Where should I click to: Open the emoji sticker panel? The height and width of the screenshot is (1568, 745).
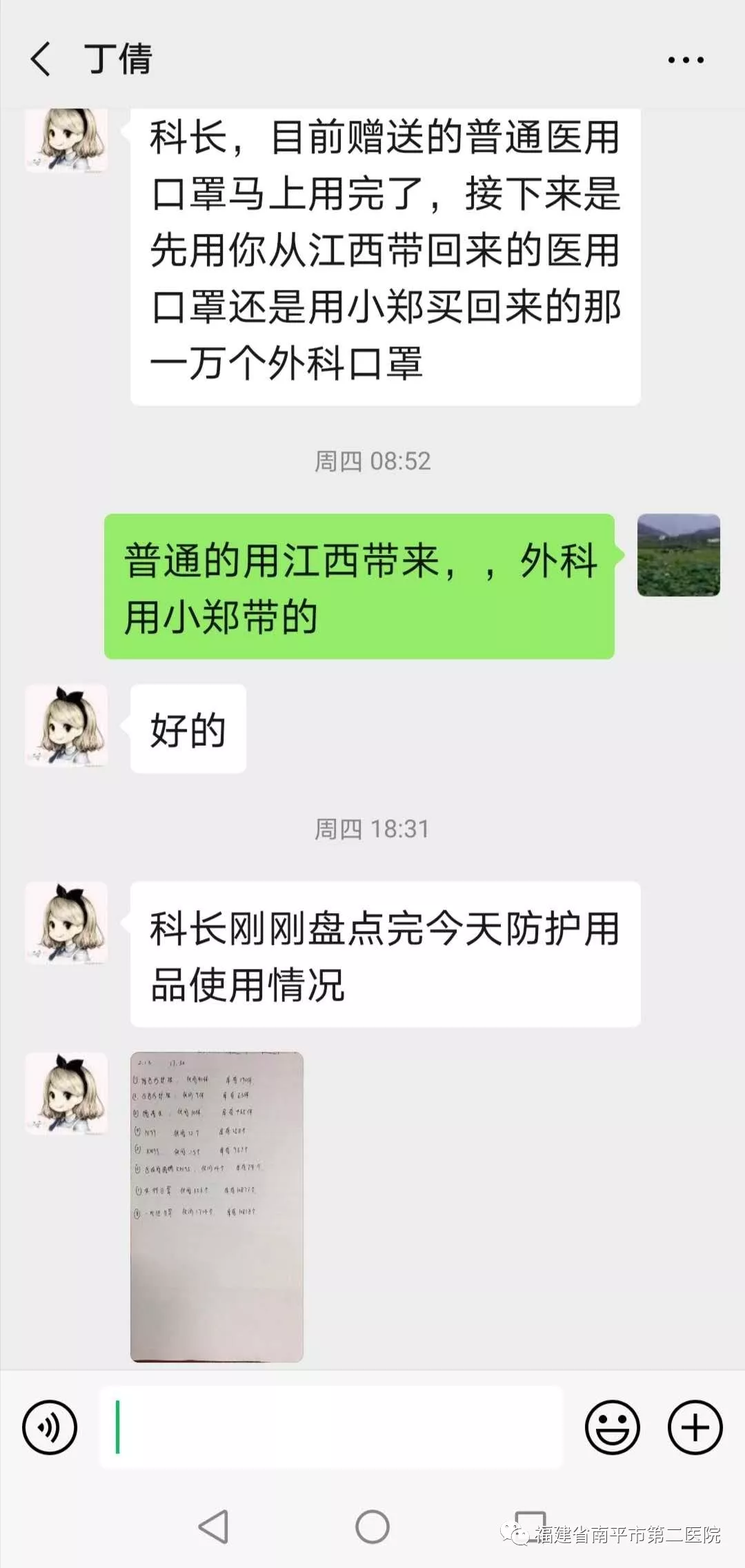pyautogui.click(x=612, y=1427)
